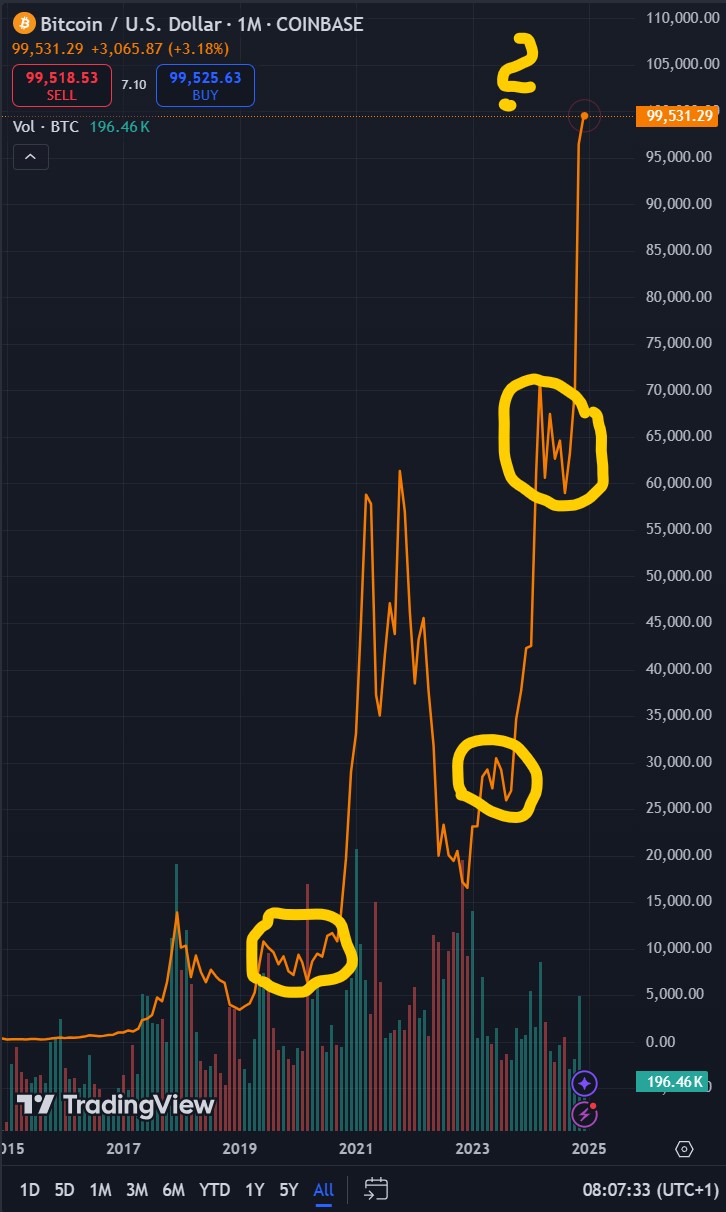Open the price scale settings gear
The width and height of the screenshot is (726, 1212).
point(685,1148)
